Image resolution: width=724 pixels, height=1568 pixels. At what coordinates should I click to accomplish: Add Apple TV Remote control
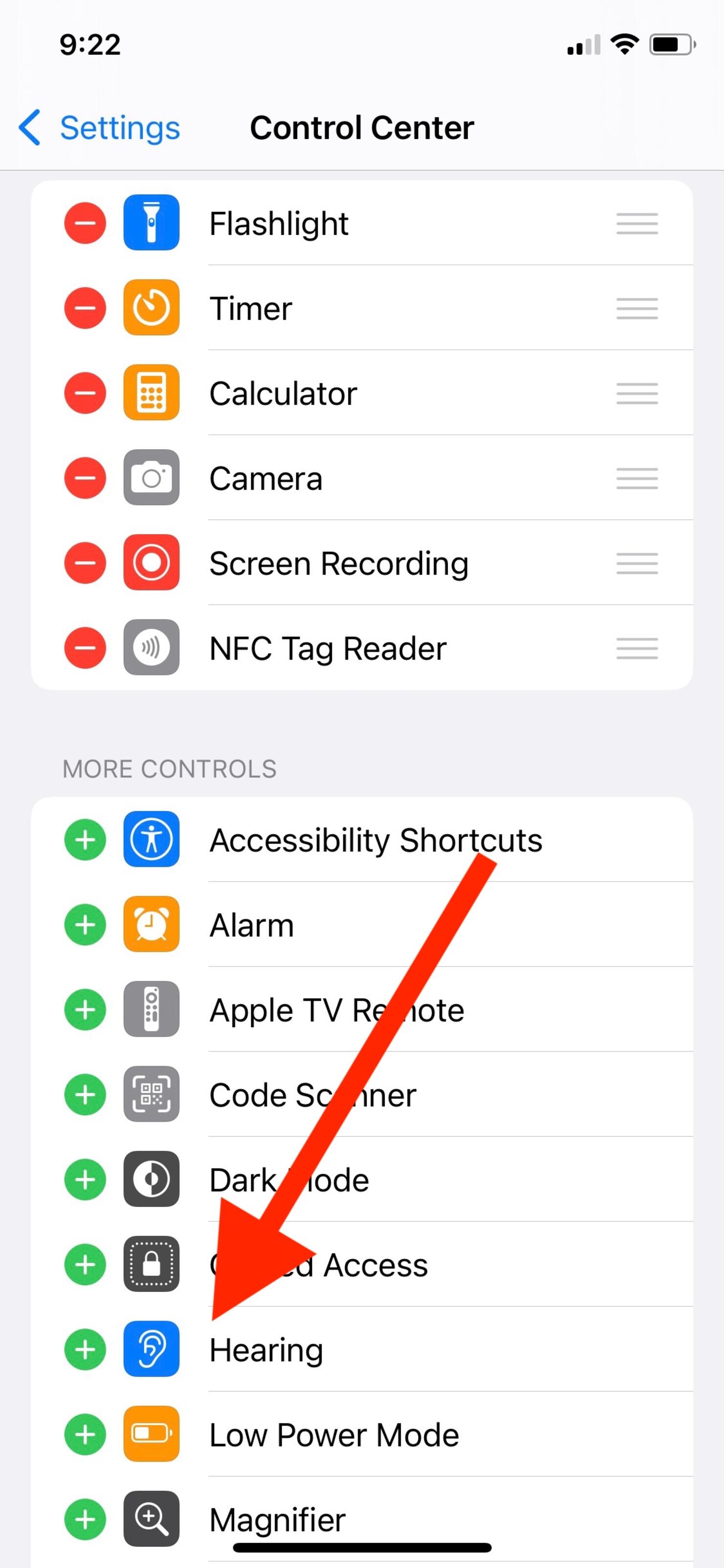click(x=85, y=1010)
